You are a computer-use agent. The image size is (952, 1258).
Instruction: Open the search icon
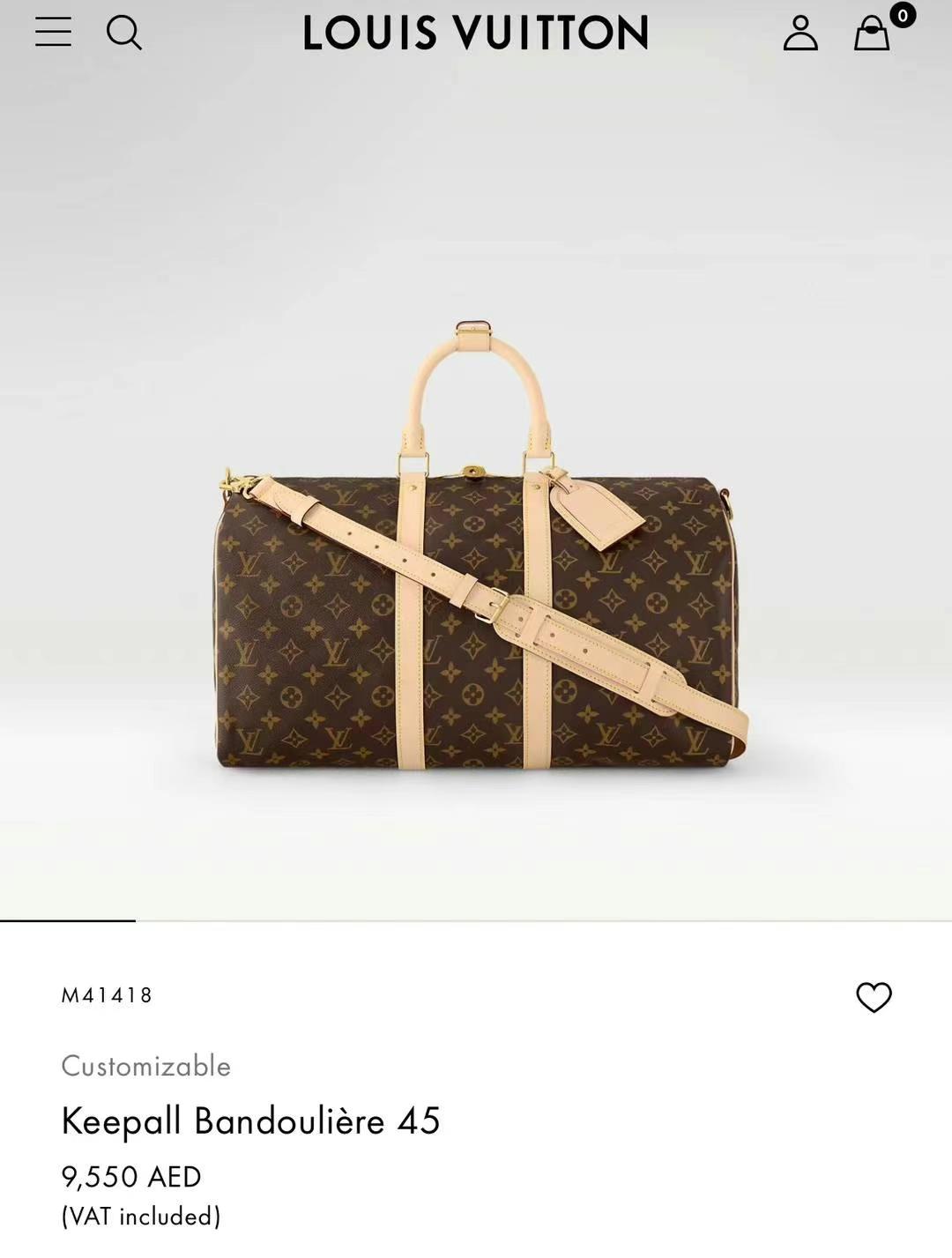[x=123, y=33]
